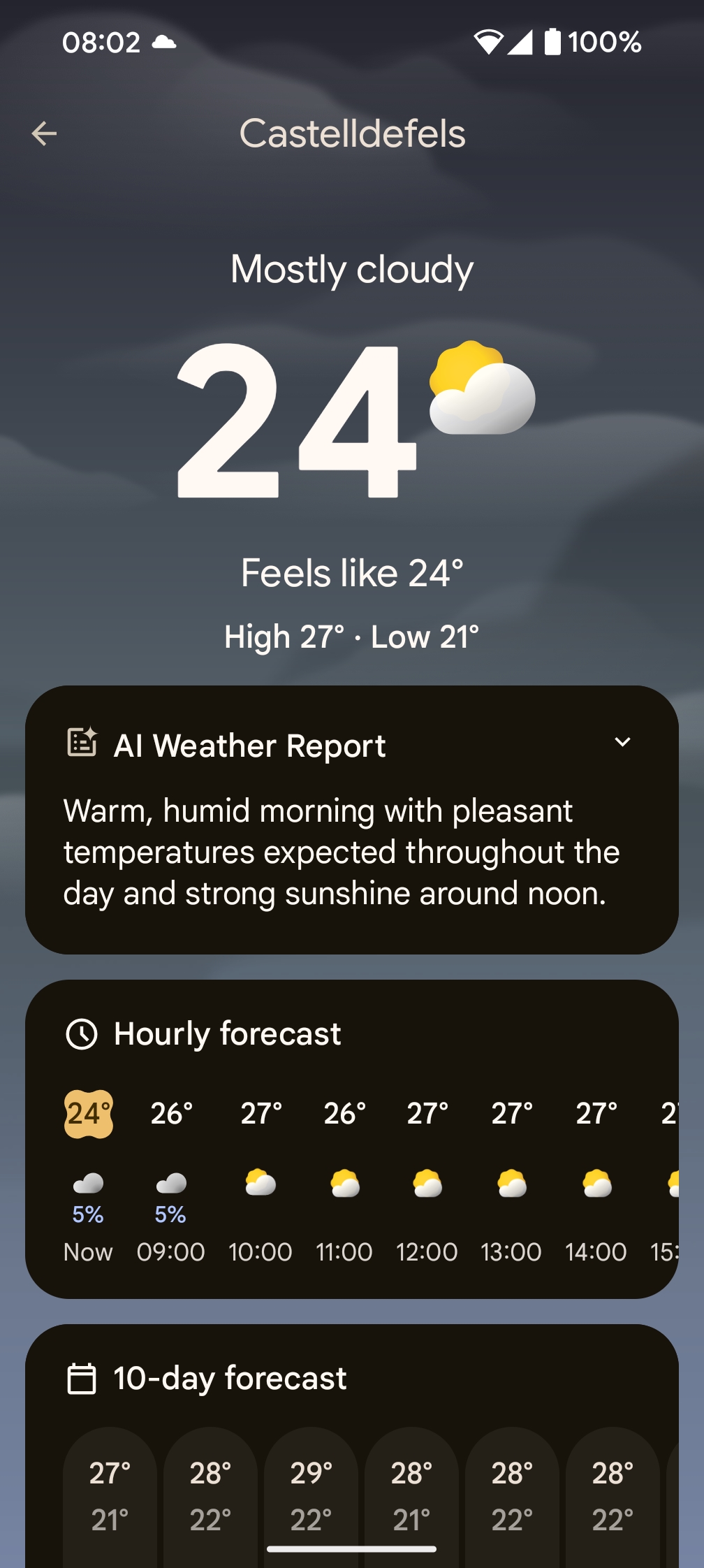This screenshot has height=1568, width=704.
Task: Expand the AI Weather Report card
Action: point(622,743)
